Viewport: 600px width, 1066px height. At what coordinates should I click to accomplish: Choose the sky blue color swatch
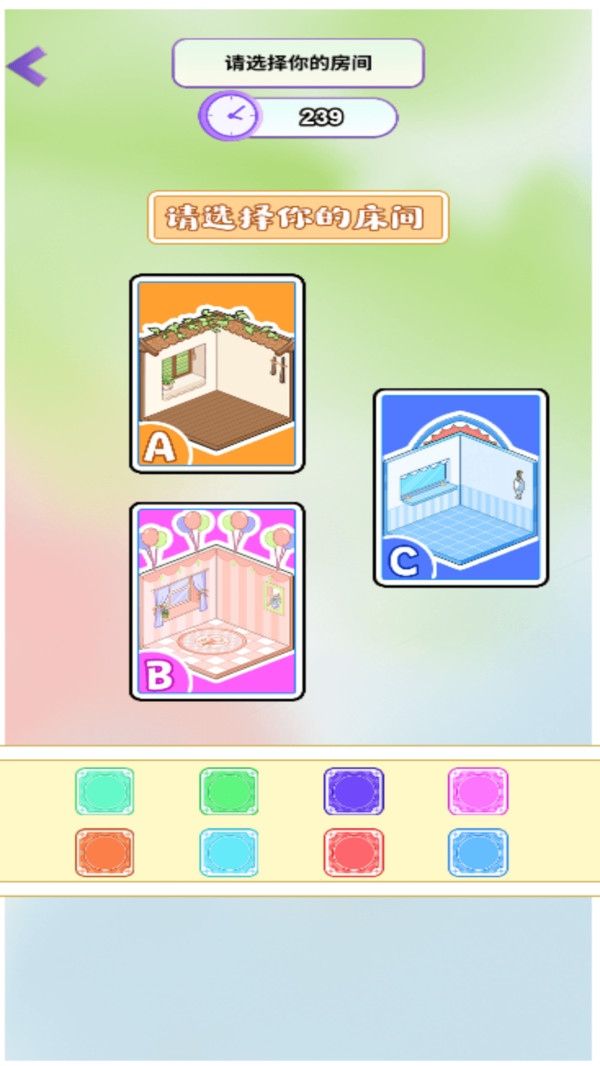click(477, 853)
